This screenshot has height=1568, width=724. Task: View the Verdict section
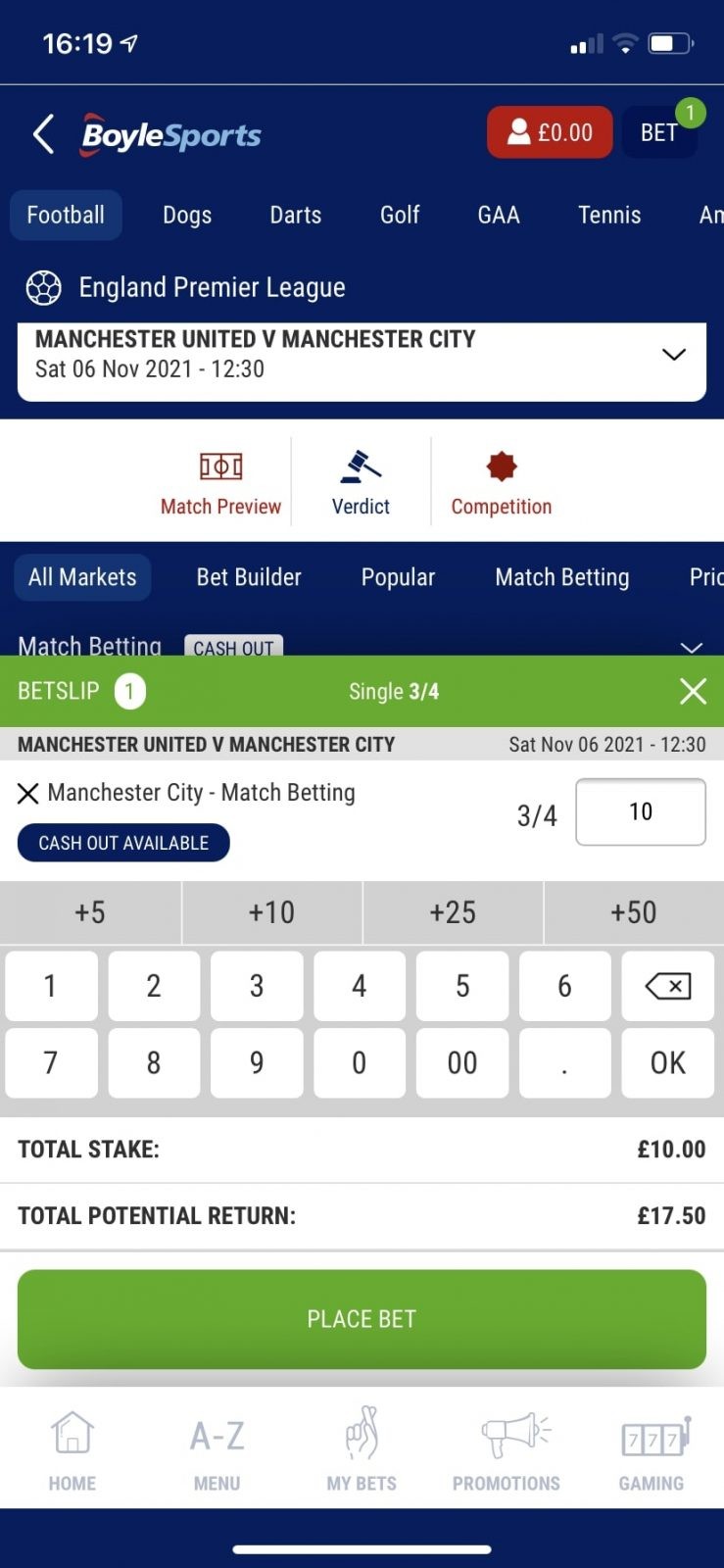pos(361,482)
